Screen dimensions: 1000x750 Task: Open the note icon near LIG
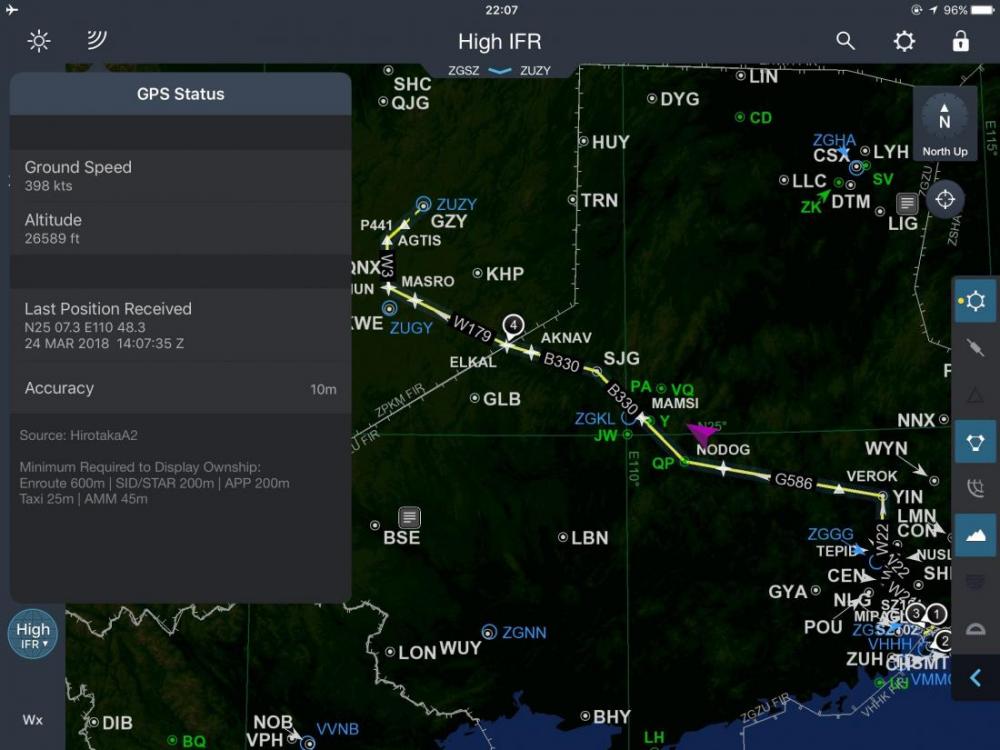[x=907, y=203]
